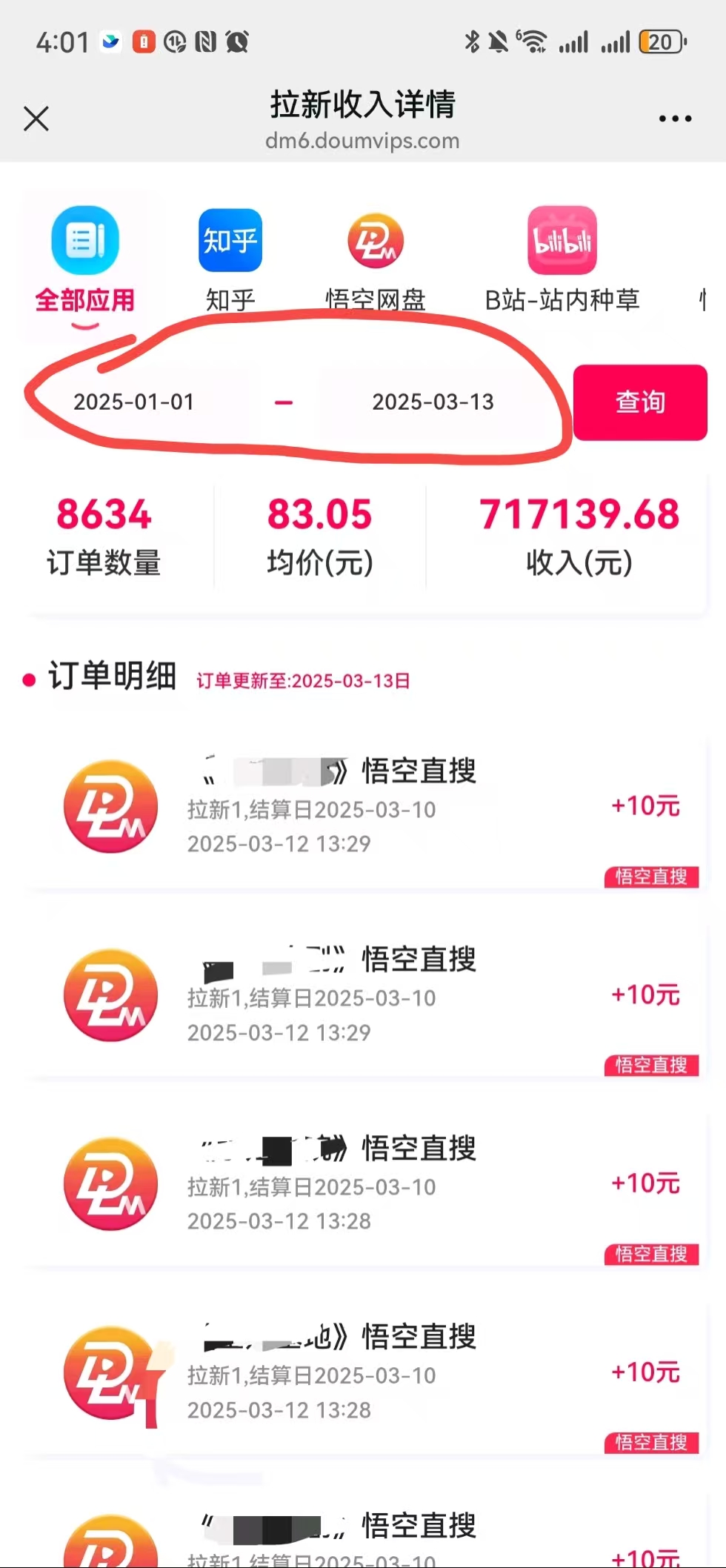Tap the alarm clock icon in the status bar
Screen dimensions: 726x1568
[x=236, y=42]
